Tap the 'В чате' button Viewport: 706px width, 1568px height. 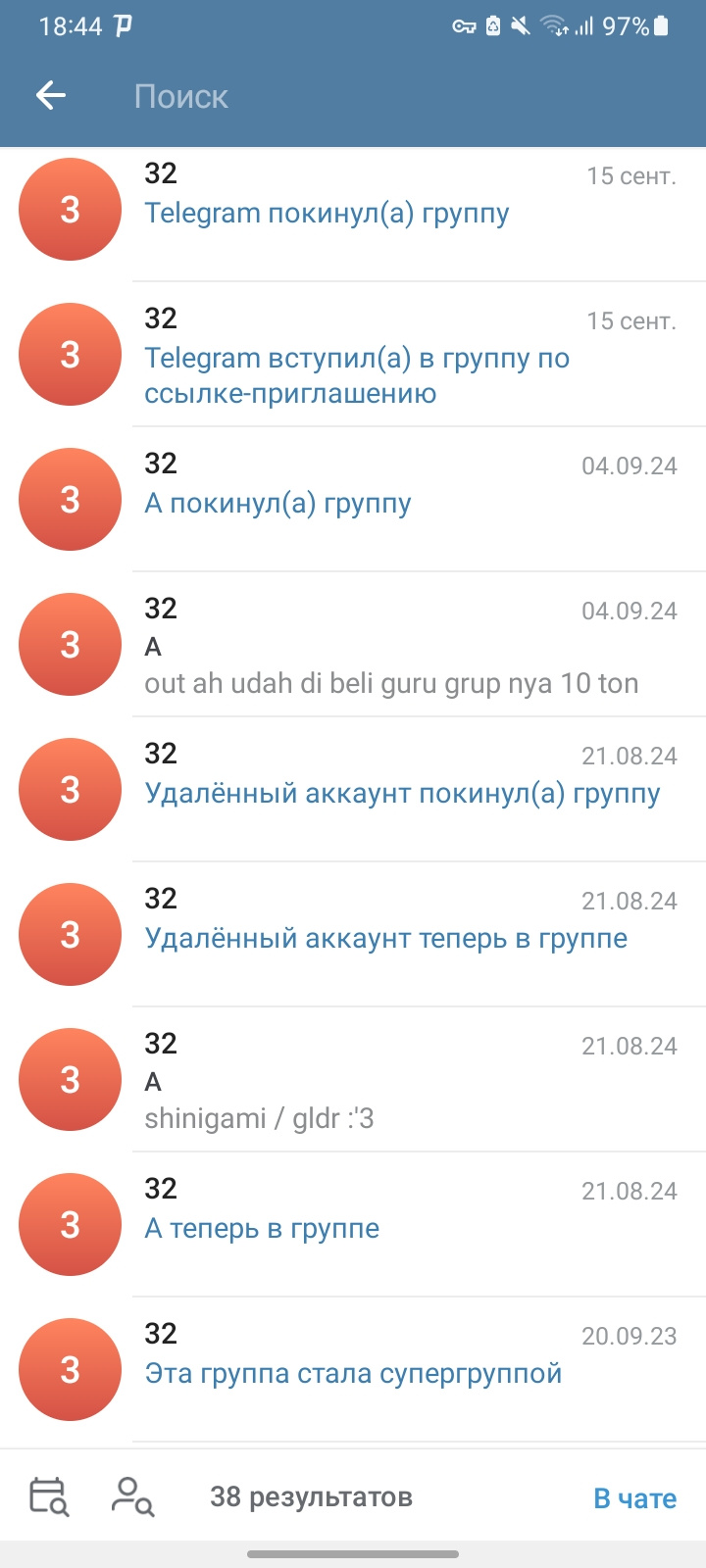click(x=634, y=1497)
